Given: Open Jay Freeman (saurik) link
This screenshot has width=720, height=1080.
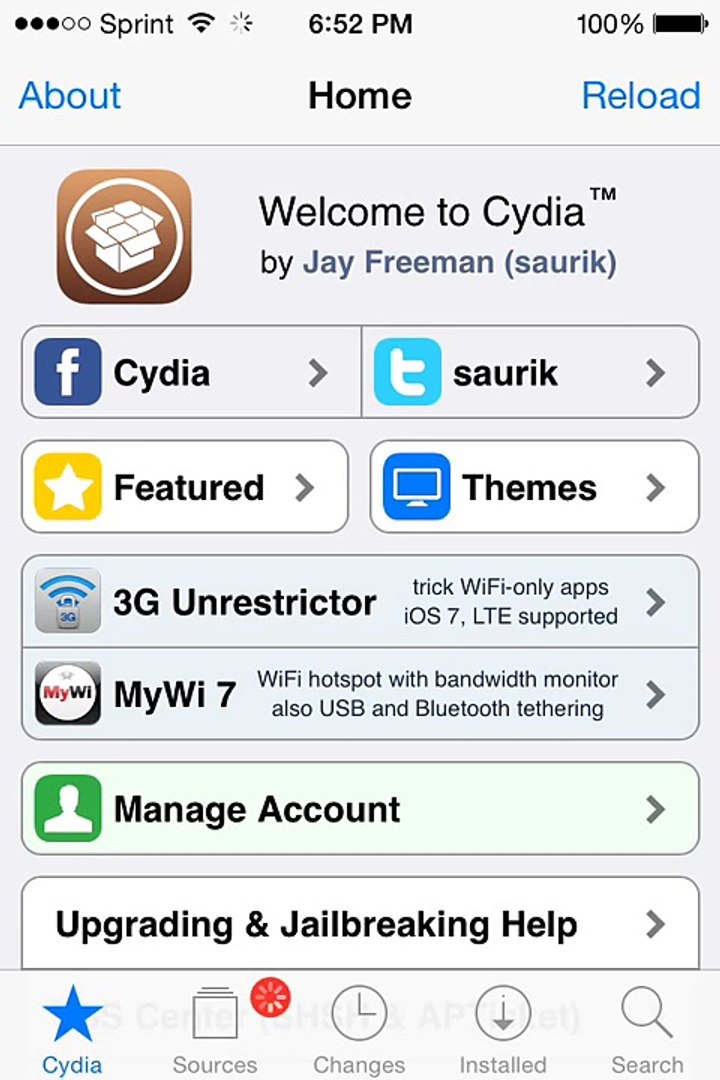Looking at the screenshot, I should pyautogui.click(x=459, y=263).
